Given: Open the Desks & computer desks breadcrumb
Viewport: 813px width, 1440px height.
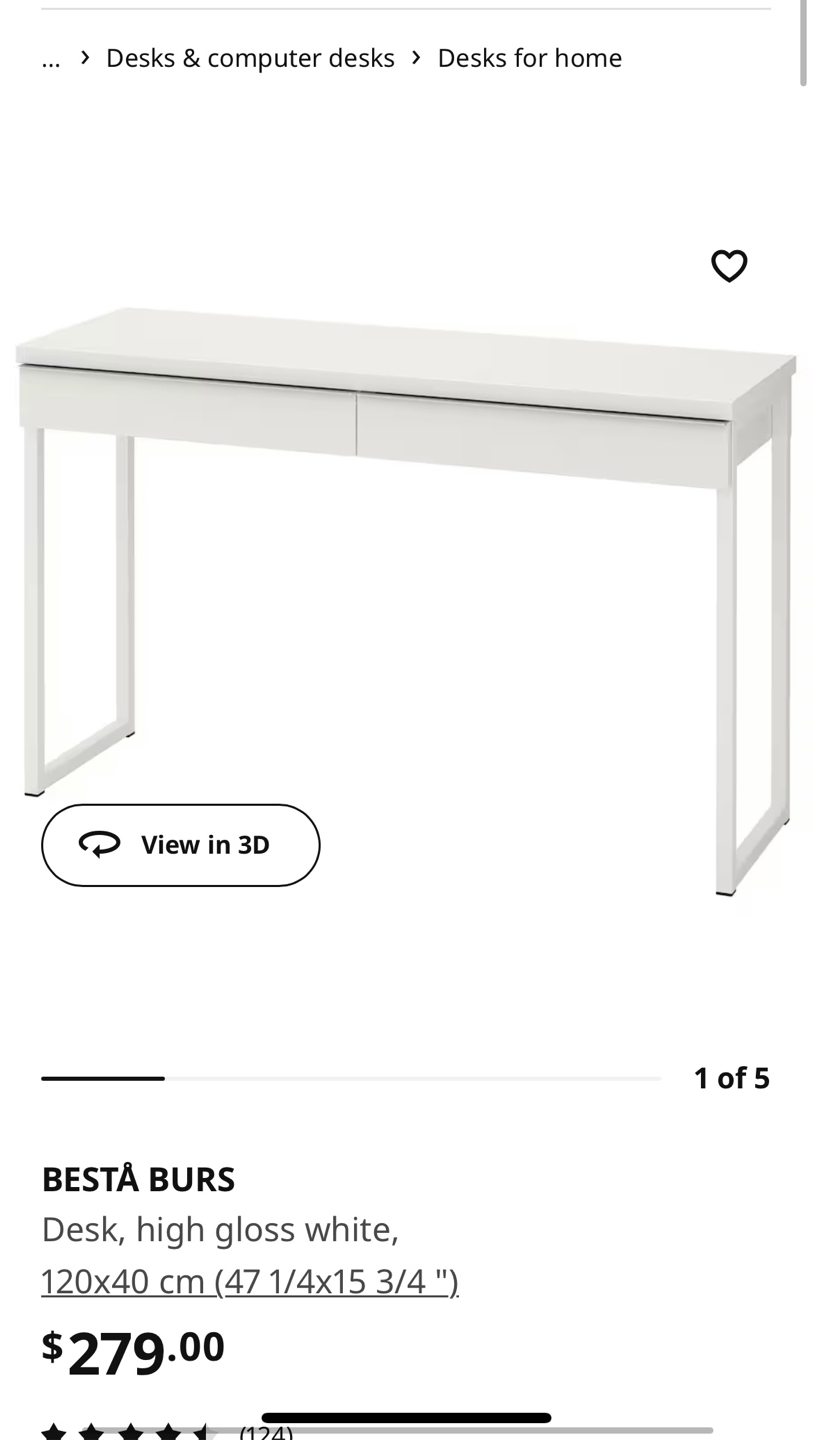Looking at the screenshot, I should [250, 58].
